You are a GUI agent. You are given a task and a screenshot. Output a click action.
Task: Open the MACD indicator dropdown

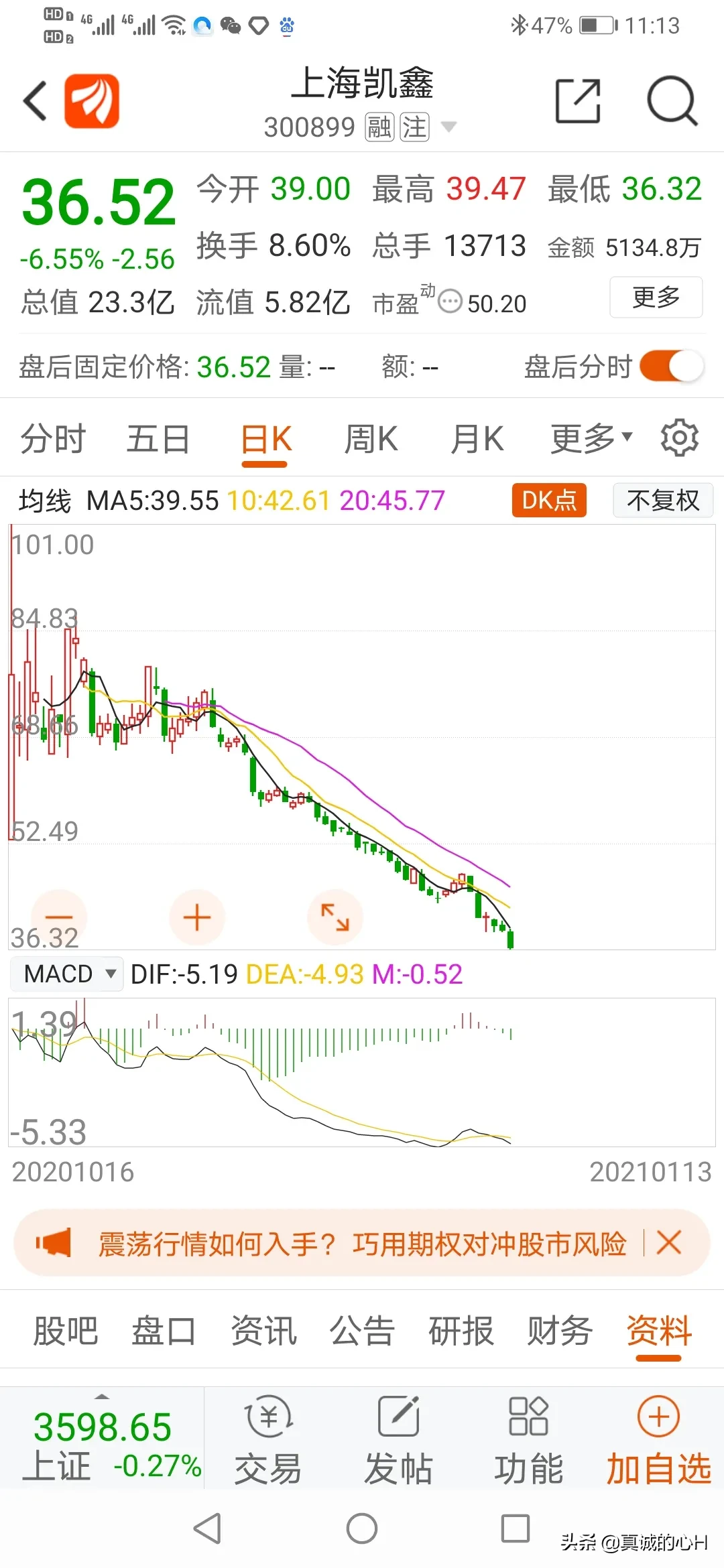[67, 974]
